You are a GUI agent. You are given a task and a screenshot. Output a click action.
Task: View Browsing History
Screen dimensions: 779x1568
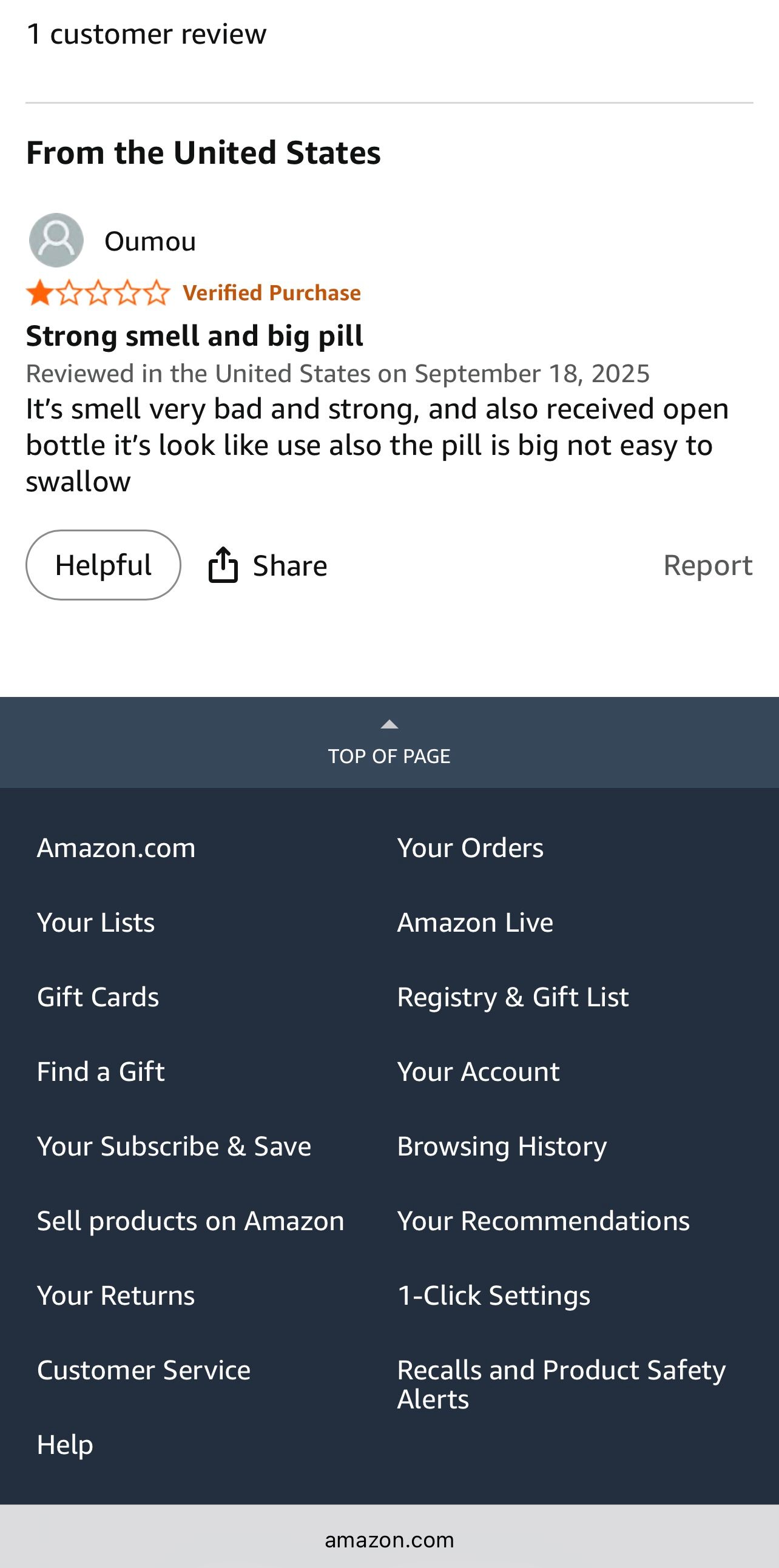click(x=502, y=1146)
